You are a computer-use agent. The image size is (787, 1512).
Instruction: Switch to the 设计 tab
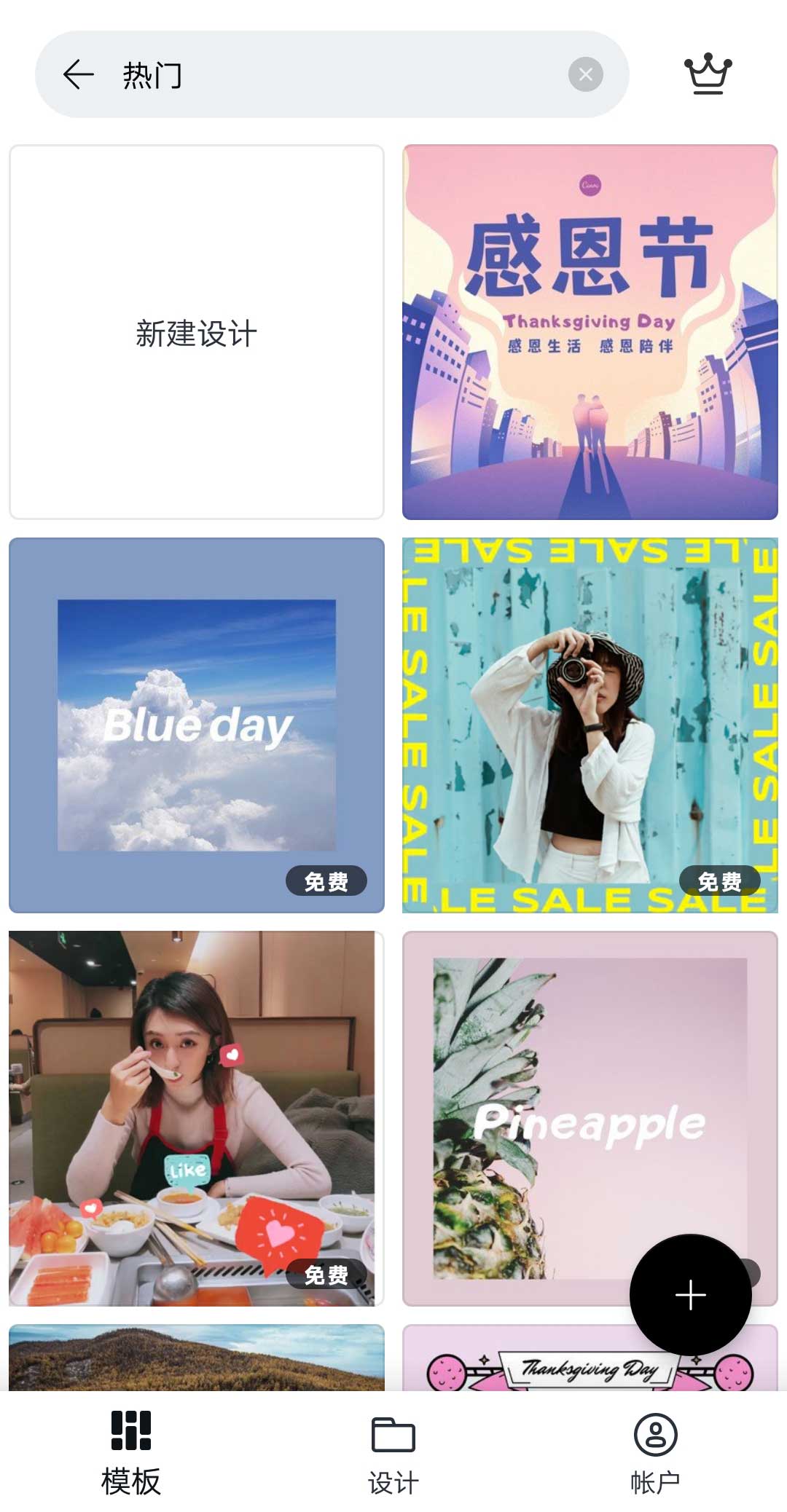[x=393, y=1453]
